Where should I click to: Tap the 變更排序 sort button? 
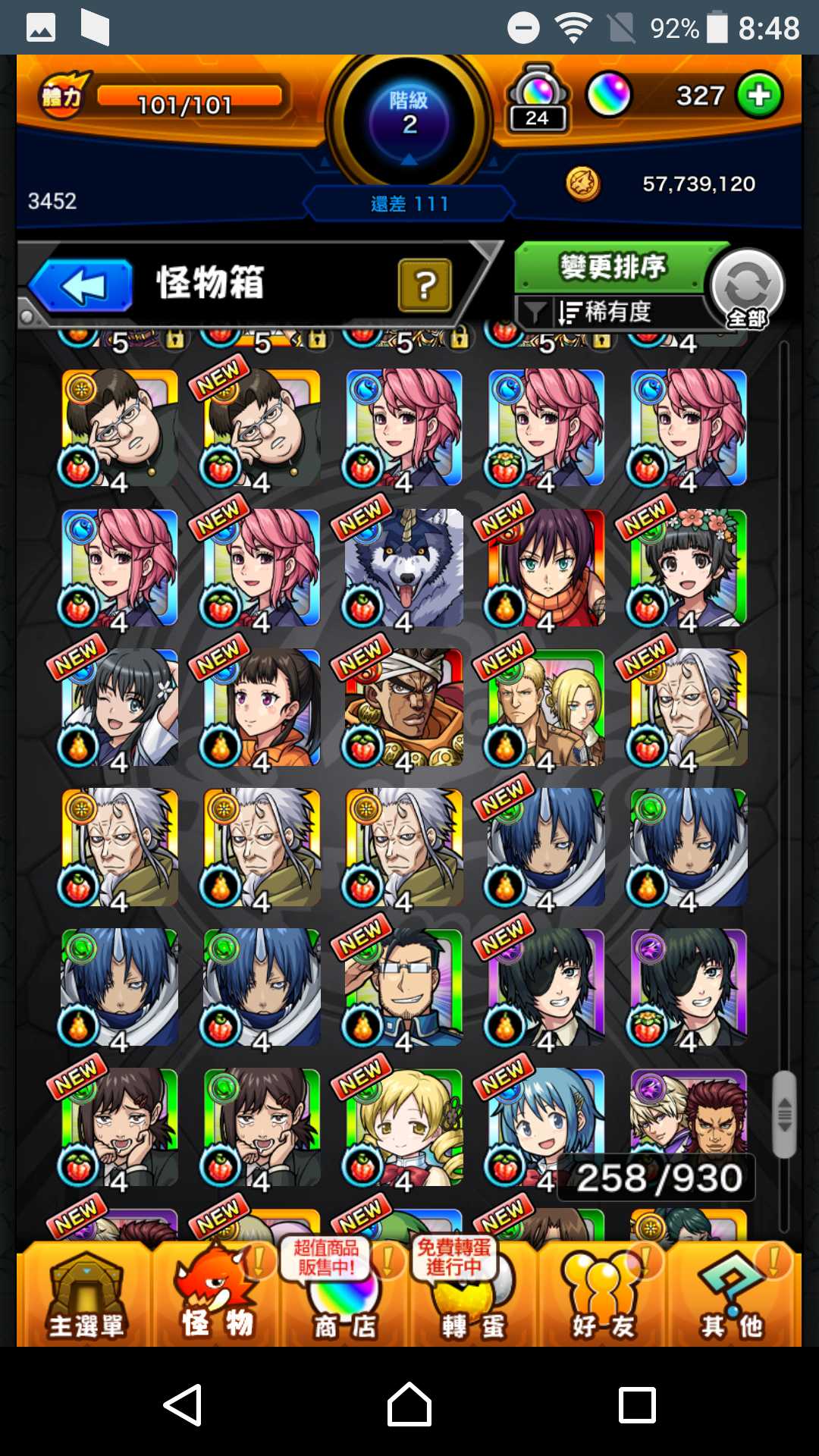point(611,267)
